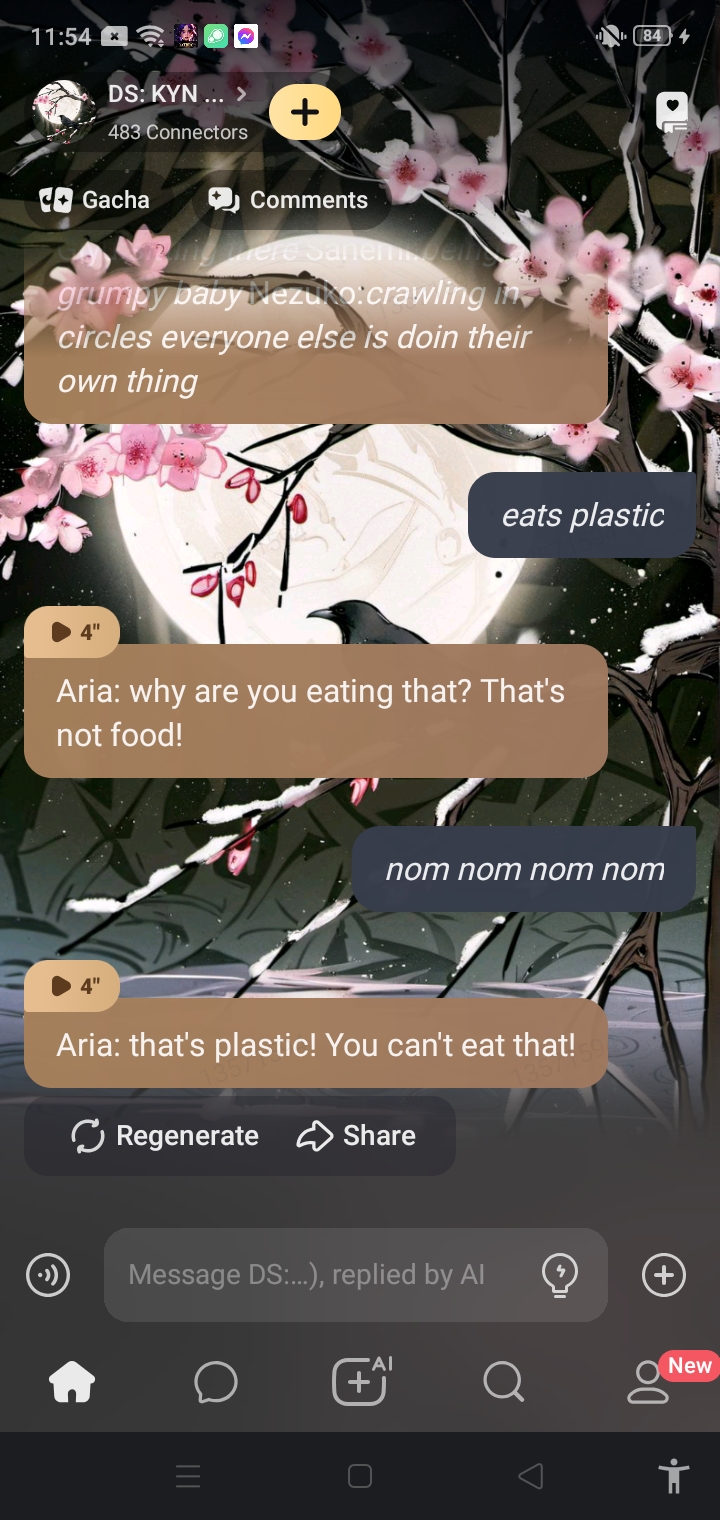
Task: Open Gacha
Action: click(96, 200)
